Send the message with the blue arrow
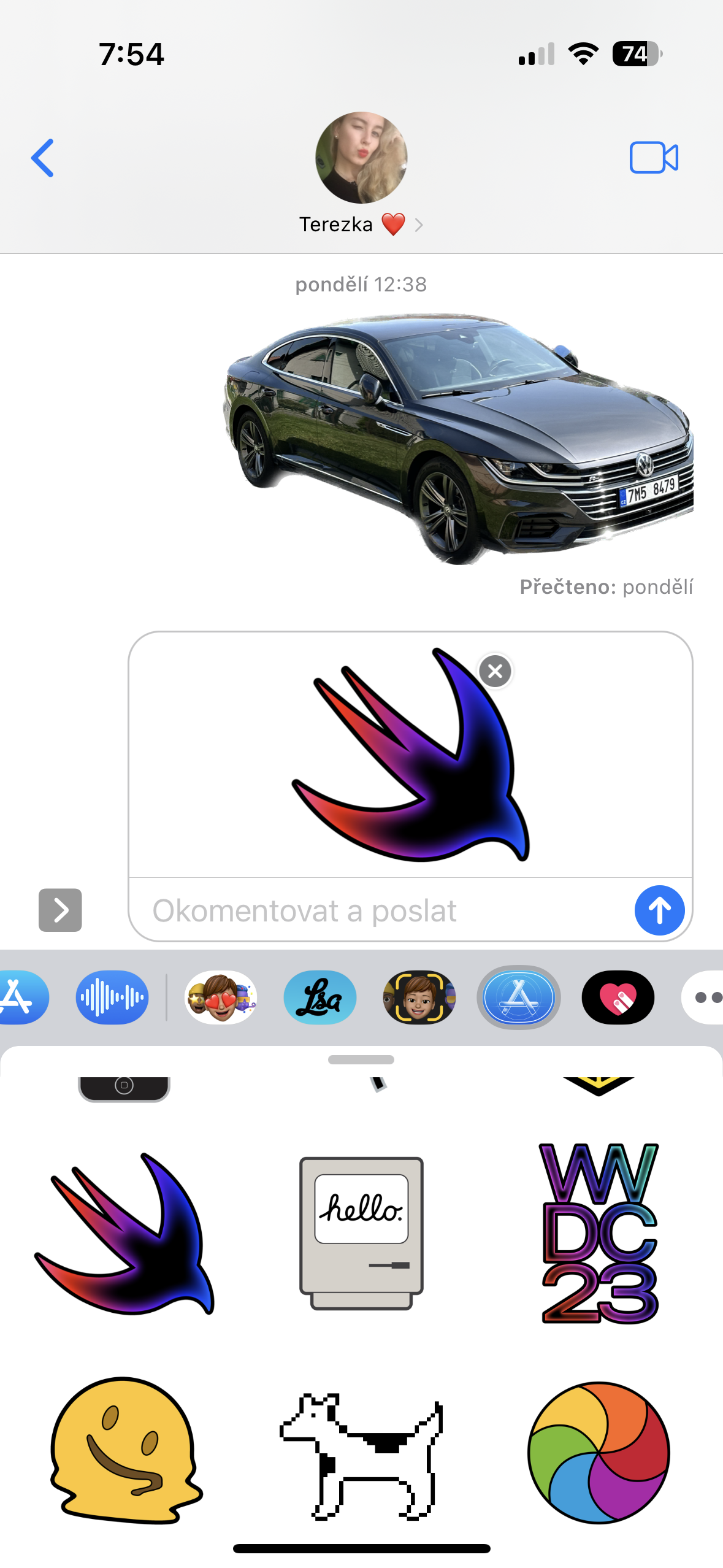723x1568 pixels. (x=659, y=910)
